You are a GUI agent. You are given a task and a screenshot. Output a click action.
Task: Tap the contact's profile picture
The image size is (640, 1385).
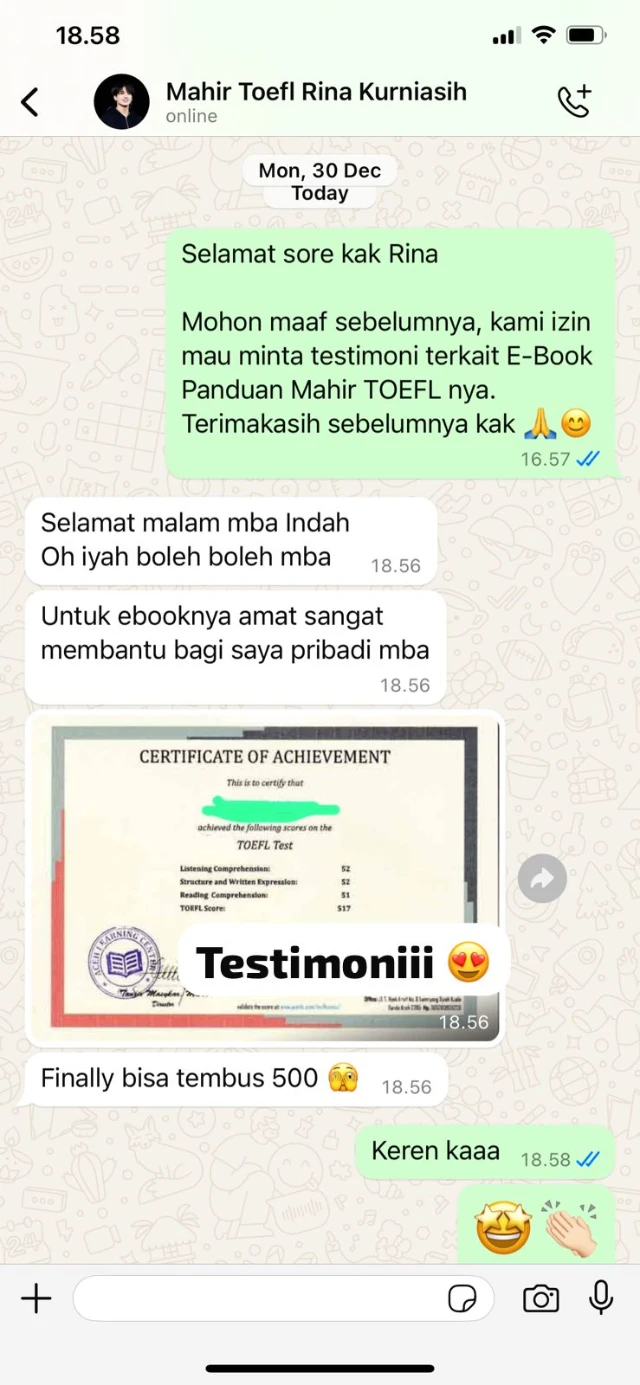click(x=122, y=101)
